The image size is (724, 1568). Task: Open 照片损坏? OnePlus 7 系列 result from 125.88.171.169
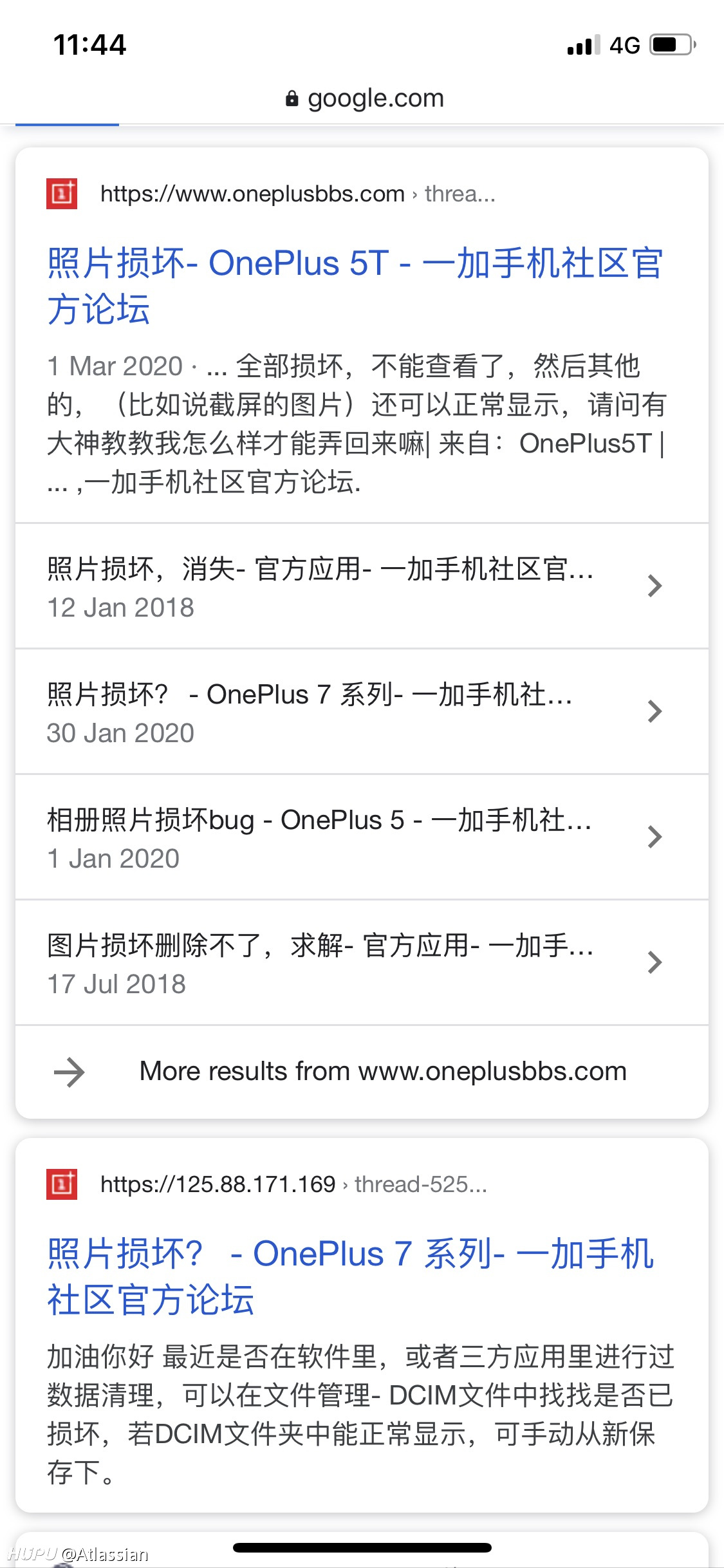pyautogui.click(x=351, y=1276)
